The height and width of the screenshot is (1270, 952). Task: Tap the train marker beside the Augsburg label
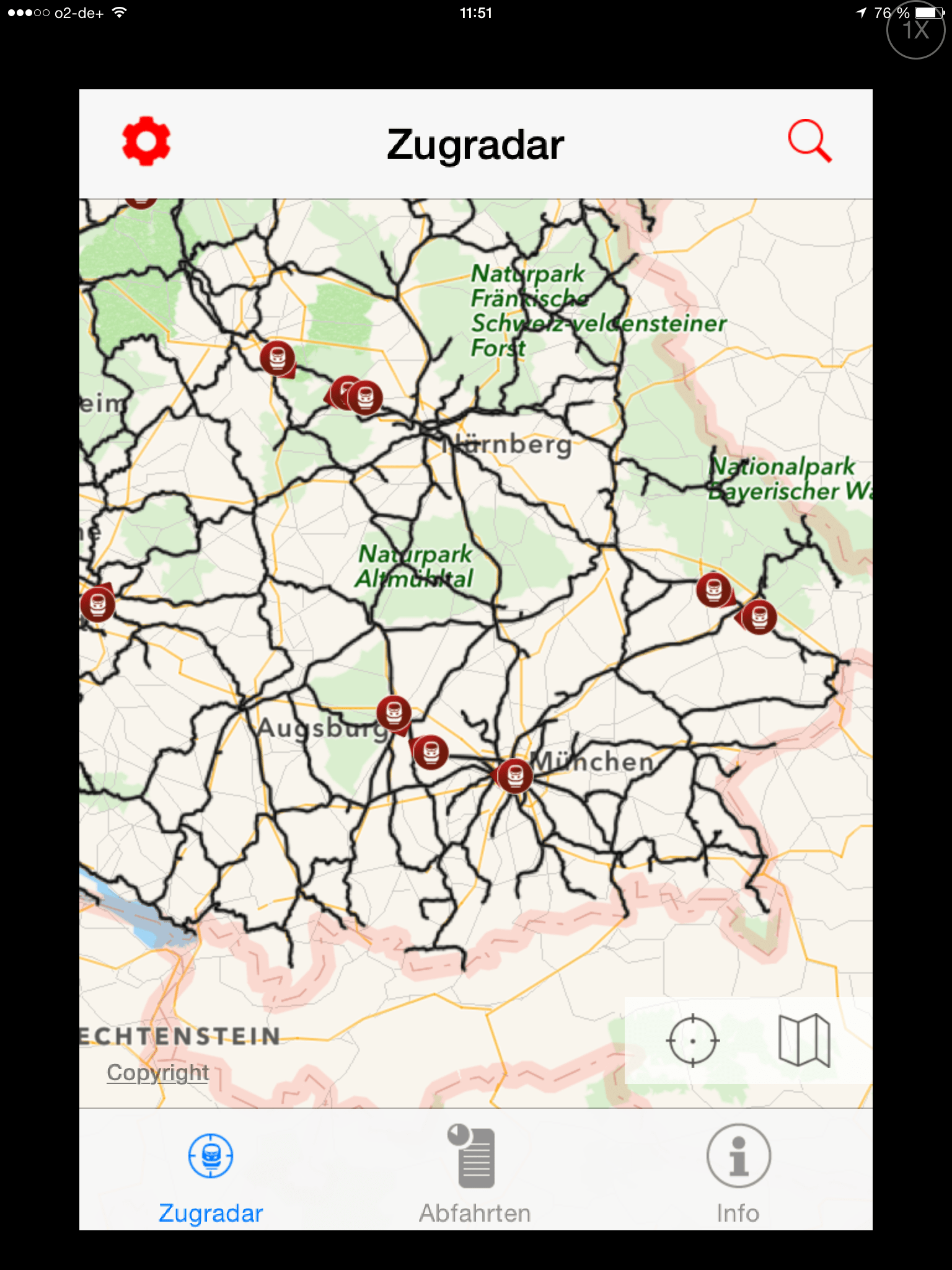coord(394,713)
